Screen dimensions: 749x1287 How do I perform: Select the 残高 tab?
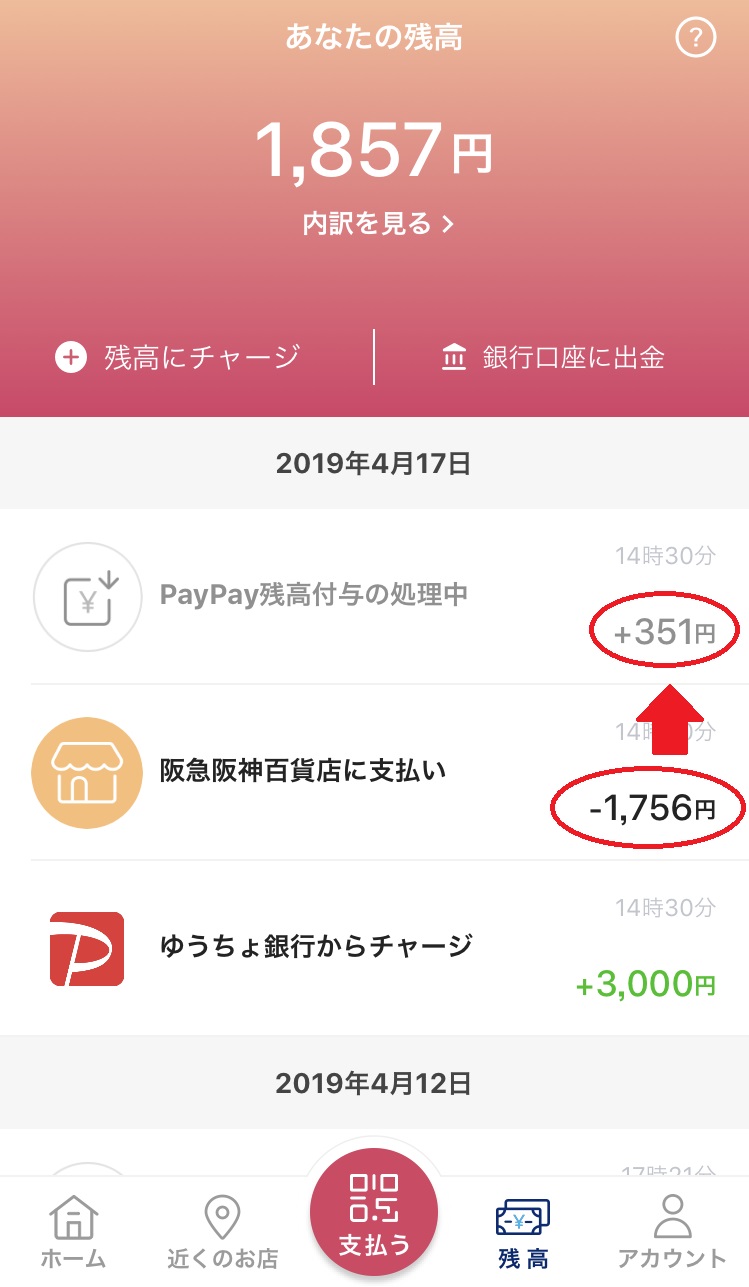tap(523, 1232)
